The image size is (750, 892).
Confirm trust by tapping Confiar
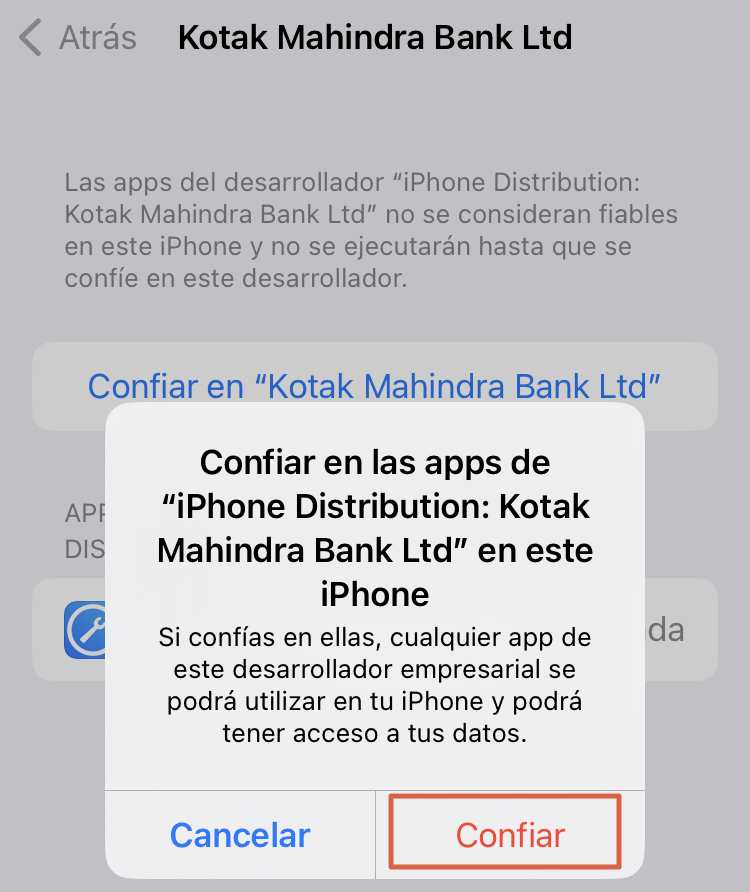pos(510,835)
